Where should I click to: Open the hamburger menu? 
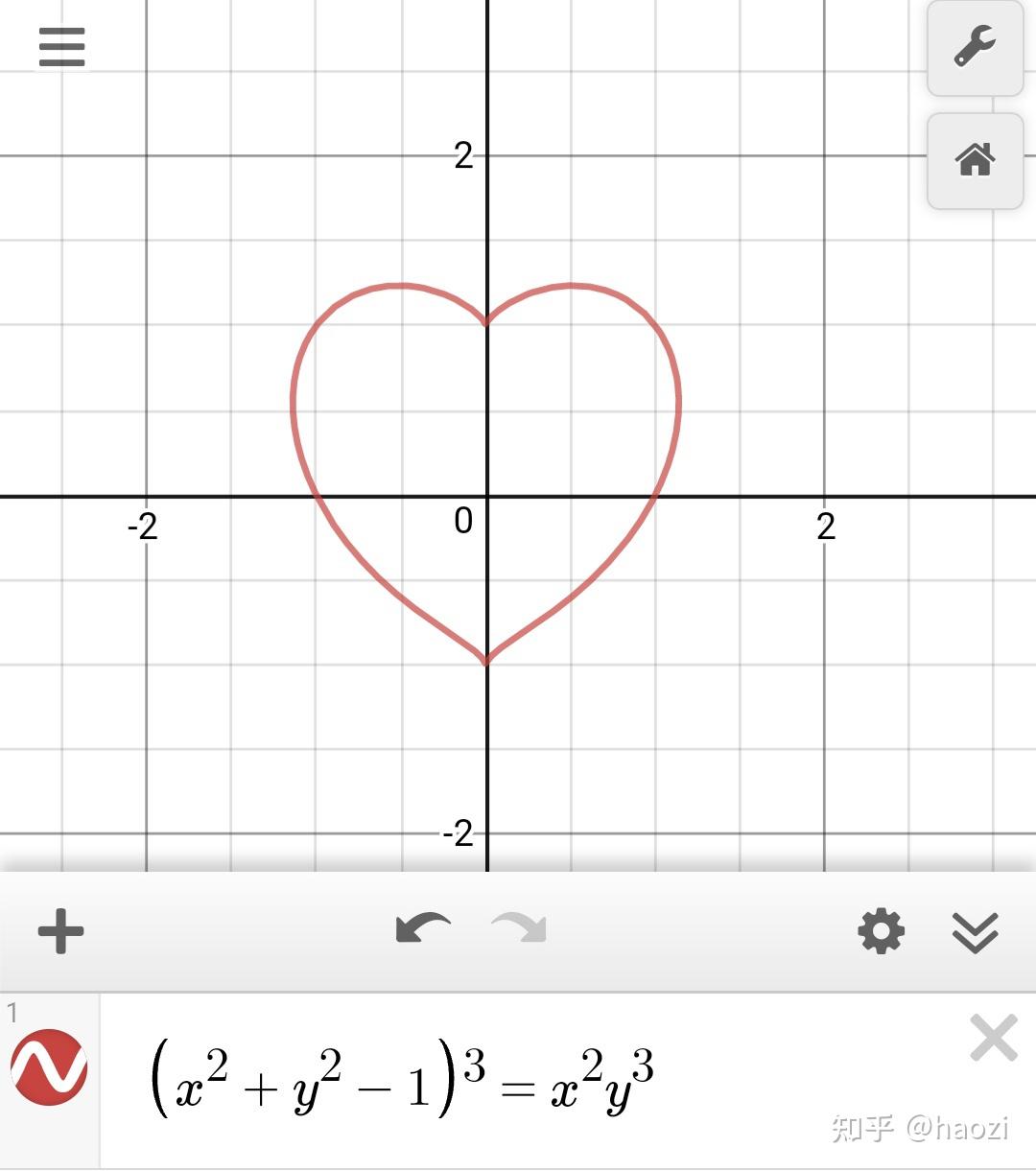click(61, 47)
